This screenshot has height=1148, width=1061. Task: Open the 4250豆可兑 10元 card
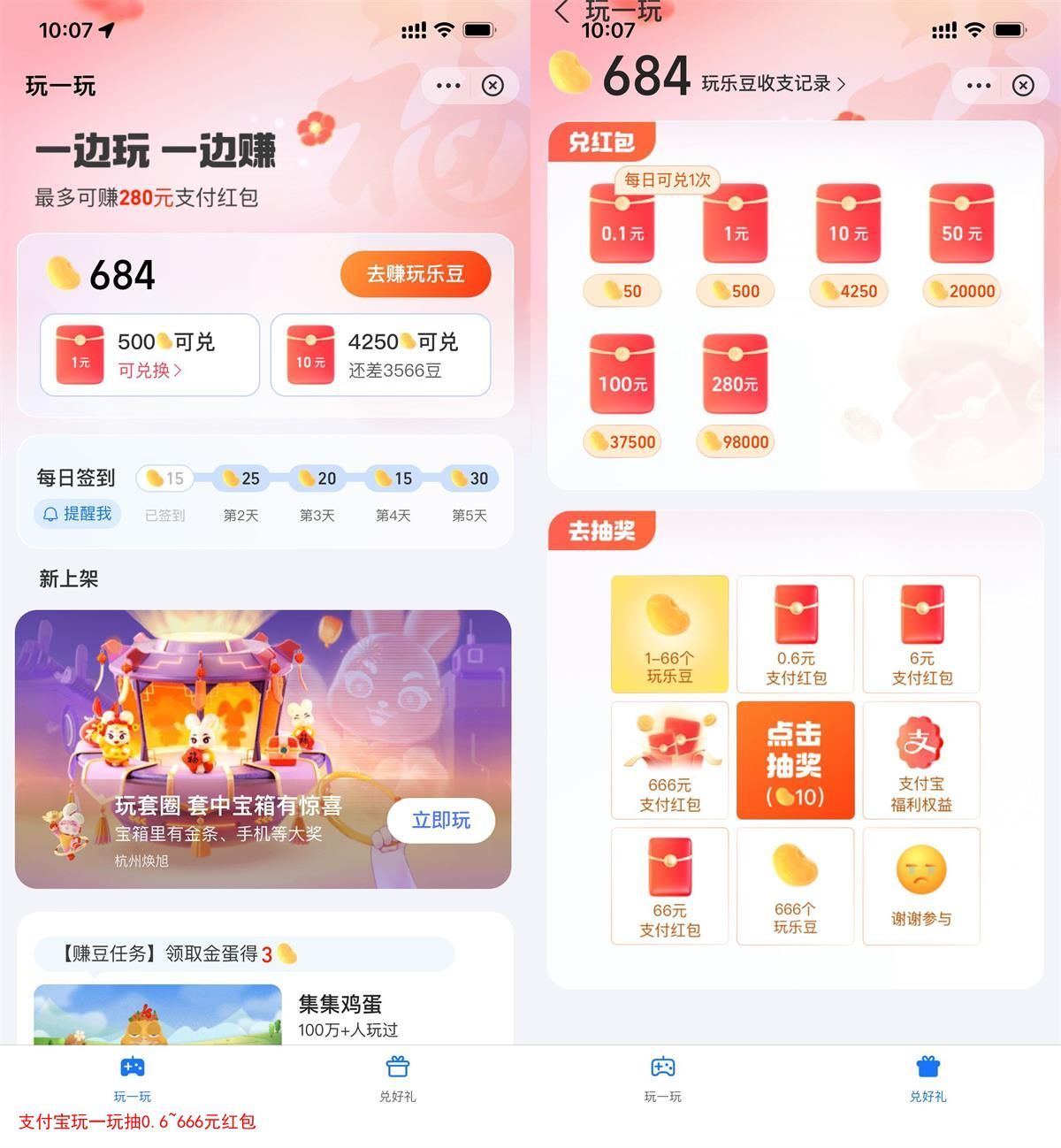(x=380, y=355)
